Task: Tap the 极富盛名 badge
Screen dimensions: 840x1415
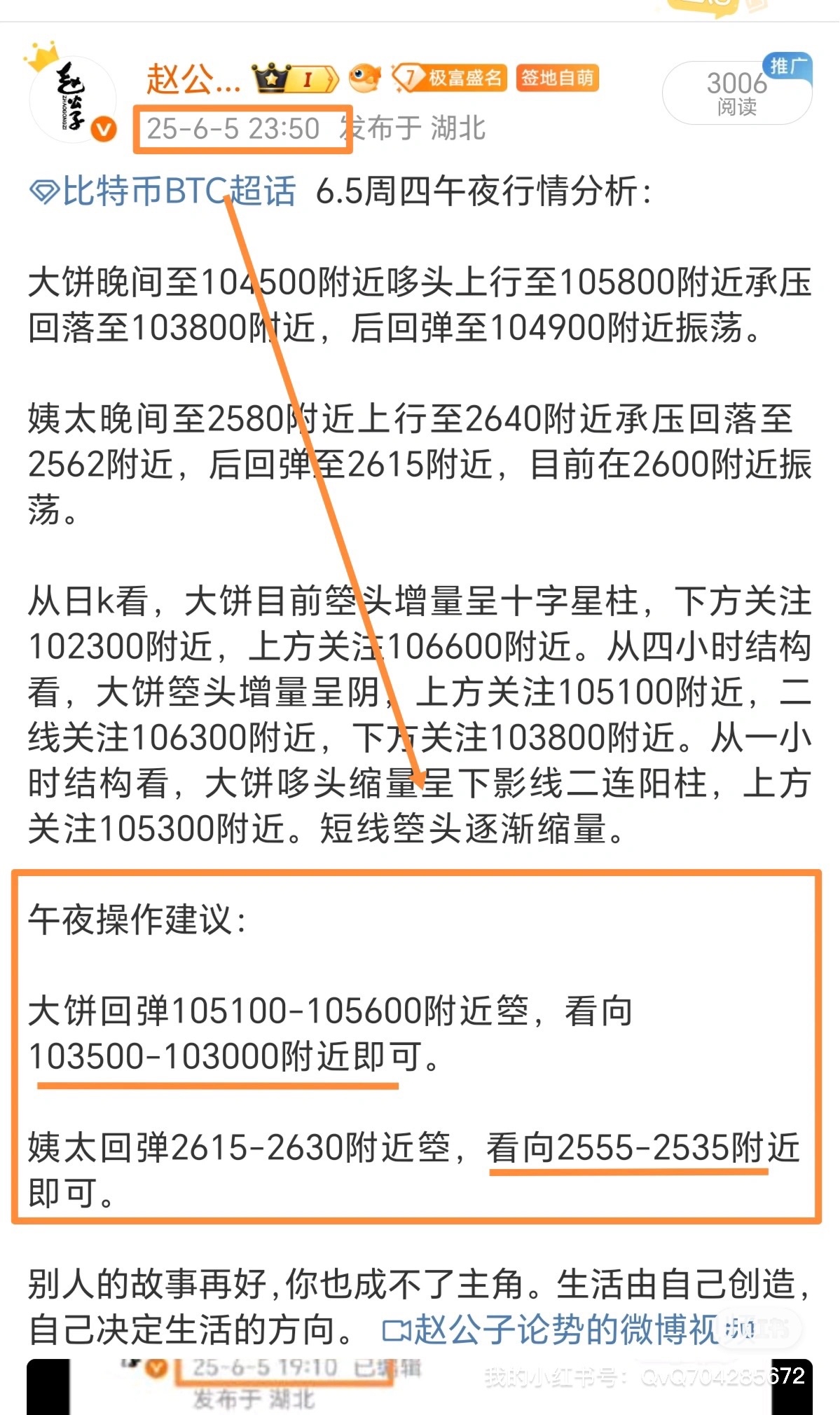Action: coord(449,78)
